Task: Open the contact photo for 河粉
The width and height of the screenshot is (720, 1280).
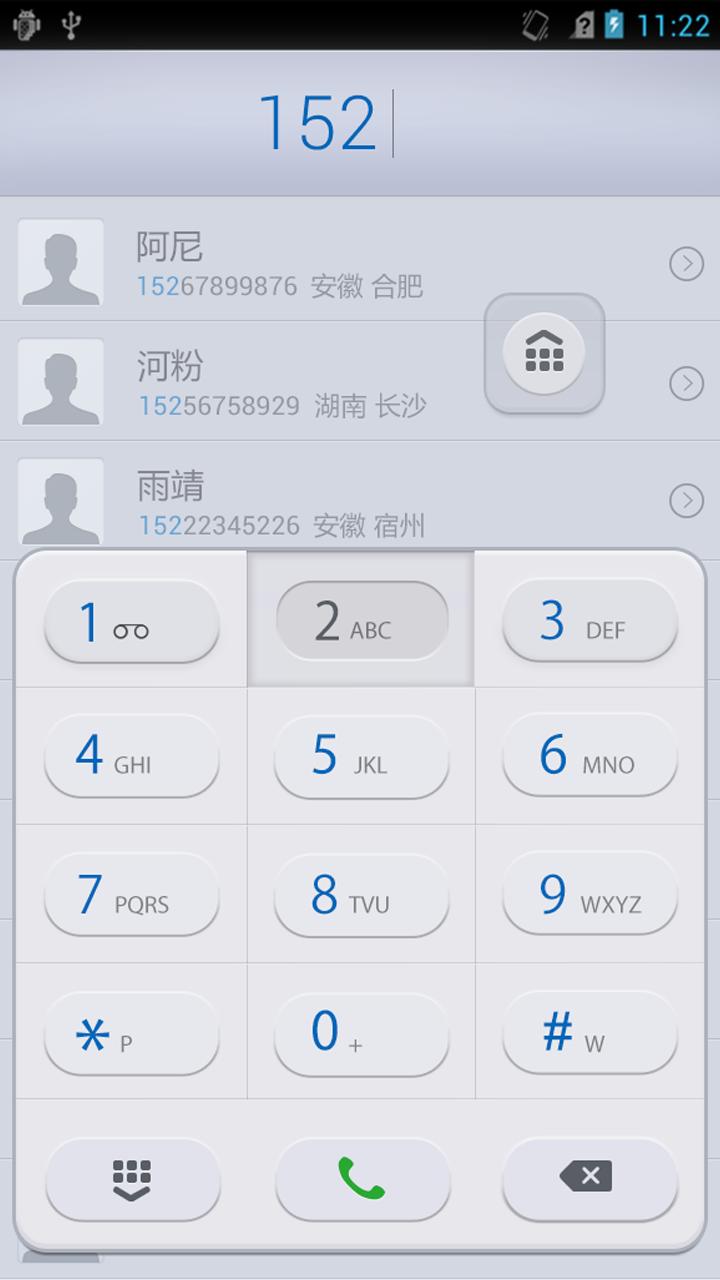Action: coord(61,382)
